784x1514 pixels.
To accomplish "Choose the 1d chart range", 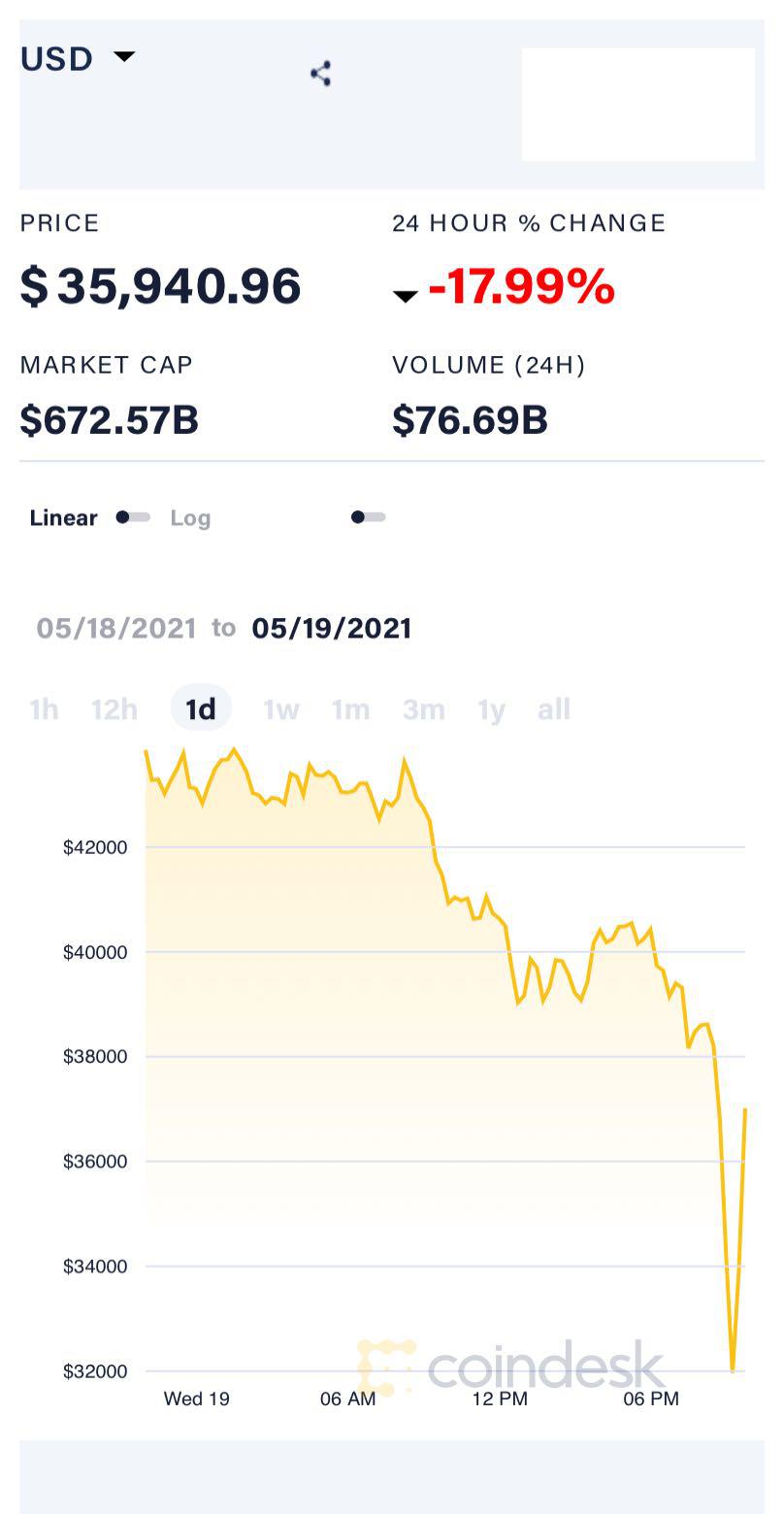I will [201, 709].
